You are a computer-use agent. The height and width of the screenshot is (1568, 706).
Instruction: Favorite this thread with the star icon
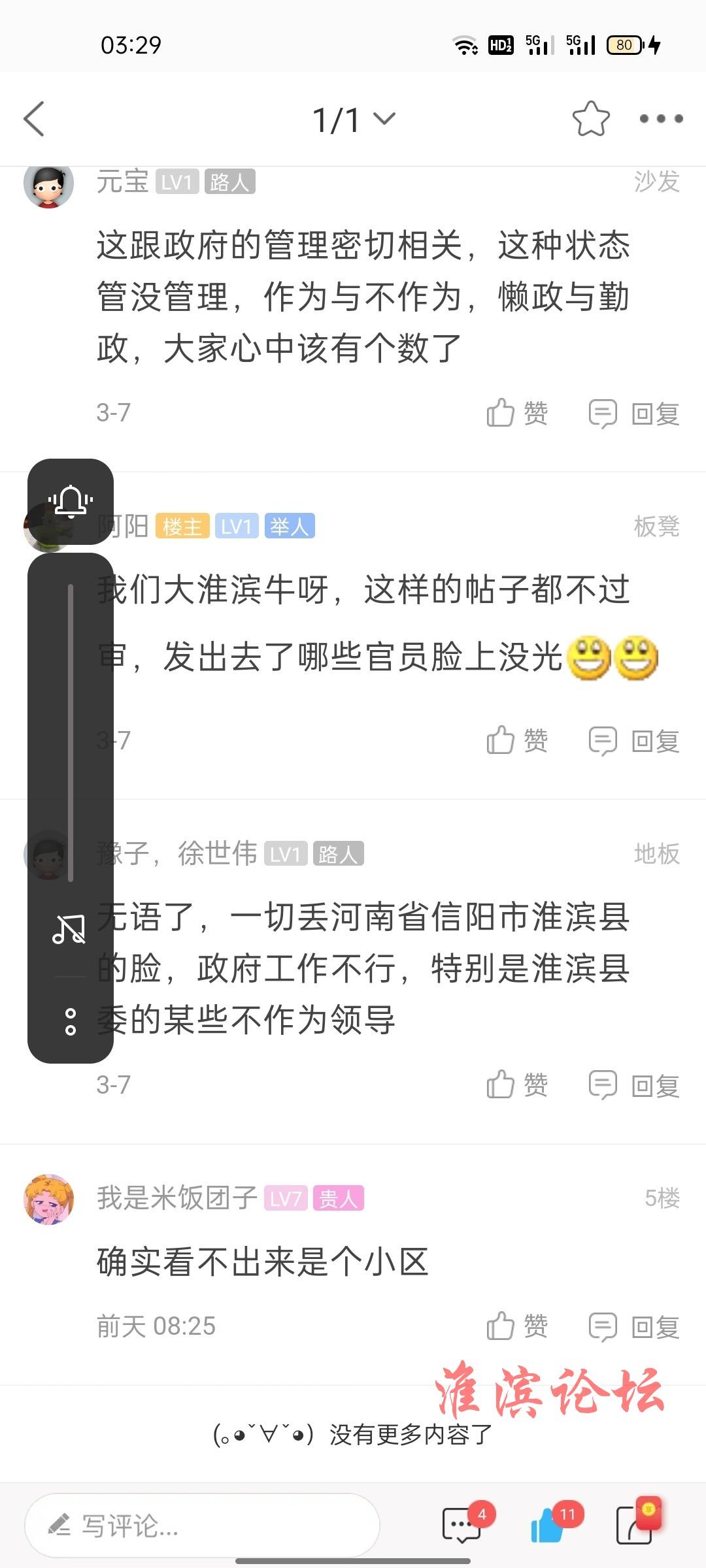click(591, 119)
